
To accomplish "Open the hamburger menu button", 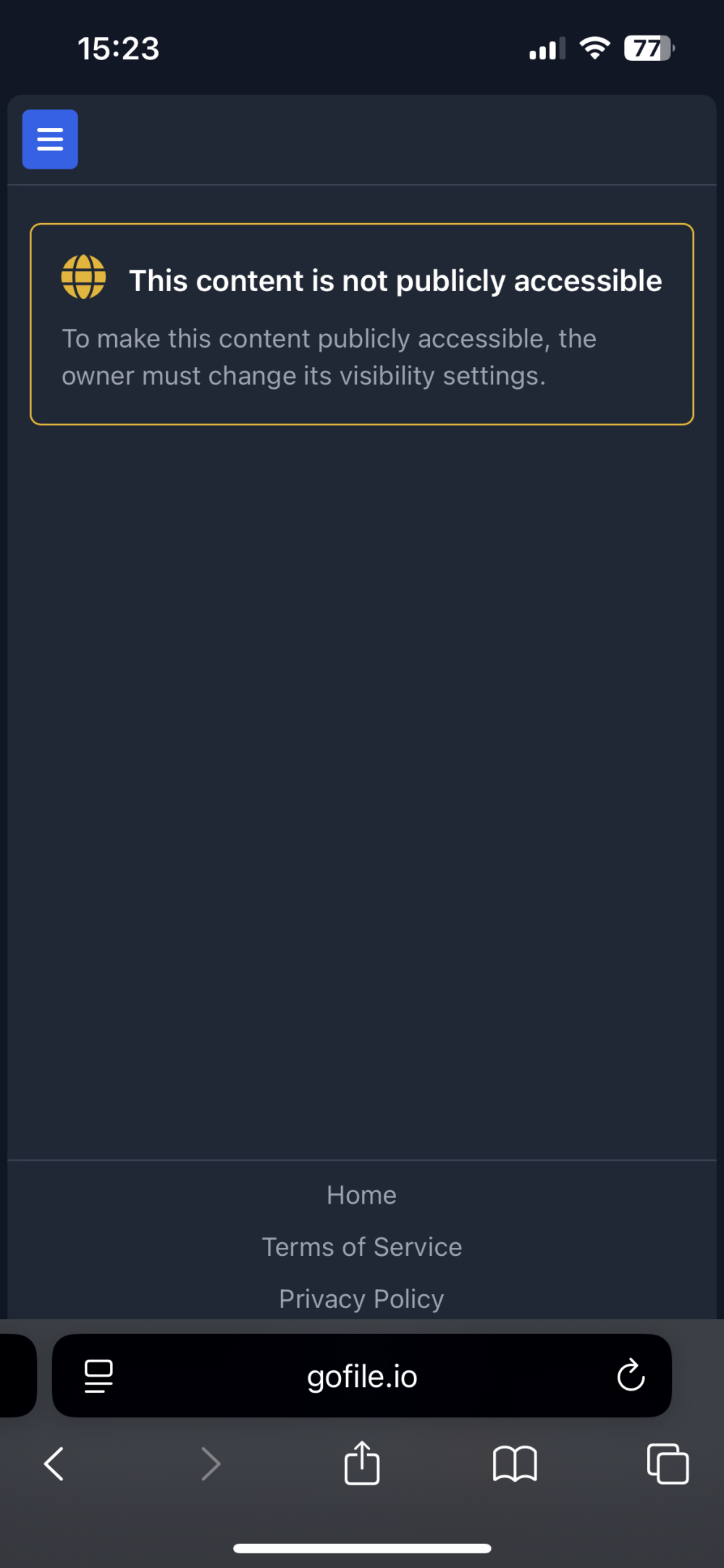I will click(x=50, y=139).
